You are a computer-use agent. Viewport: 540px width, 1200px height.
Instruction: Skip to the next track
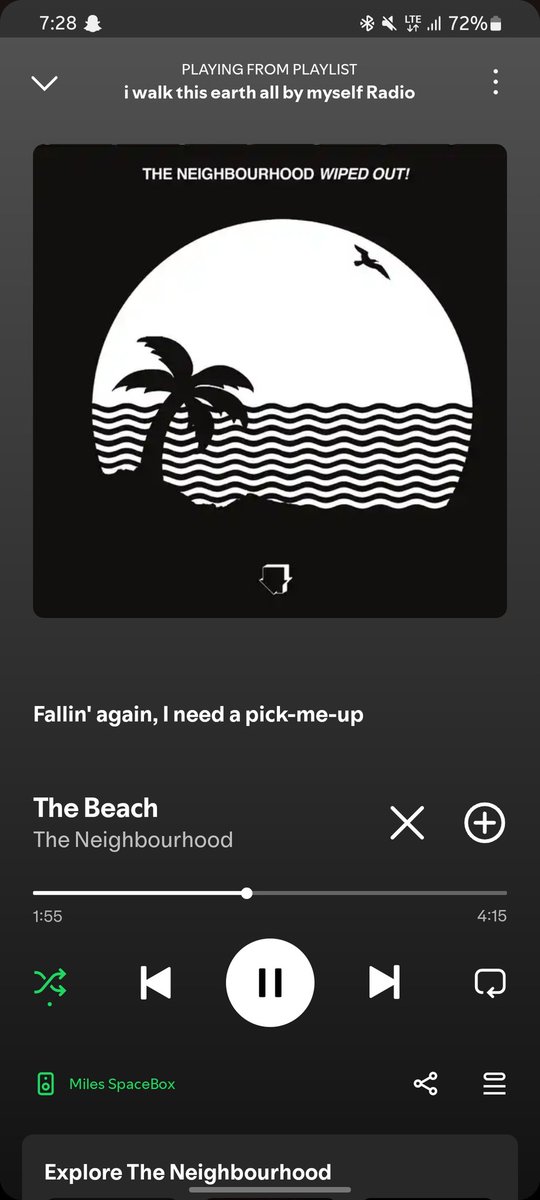click(x=384, y=983)
